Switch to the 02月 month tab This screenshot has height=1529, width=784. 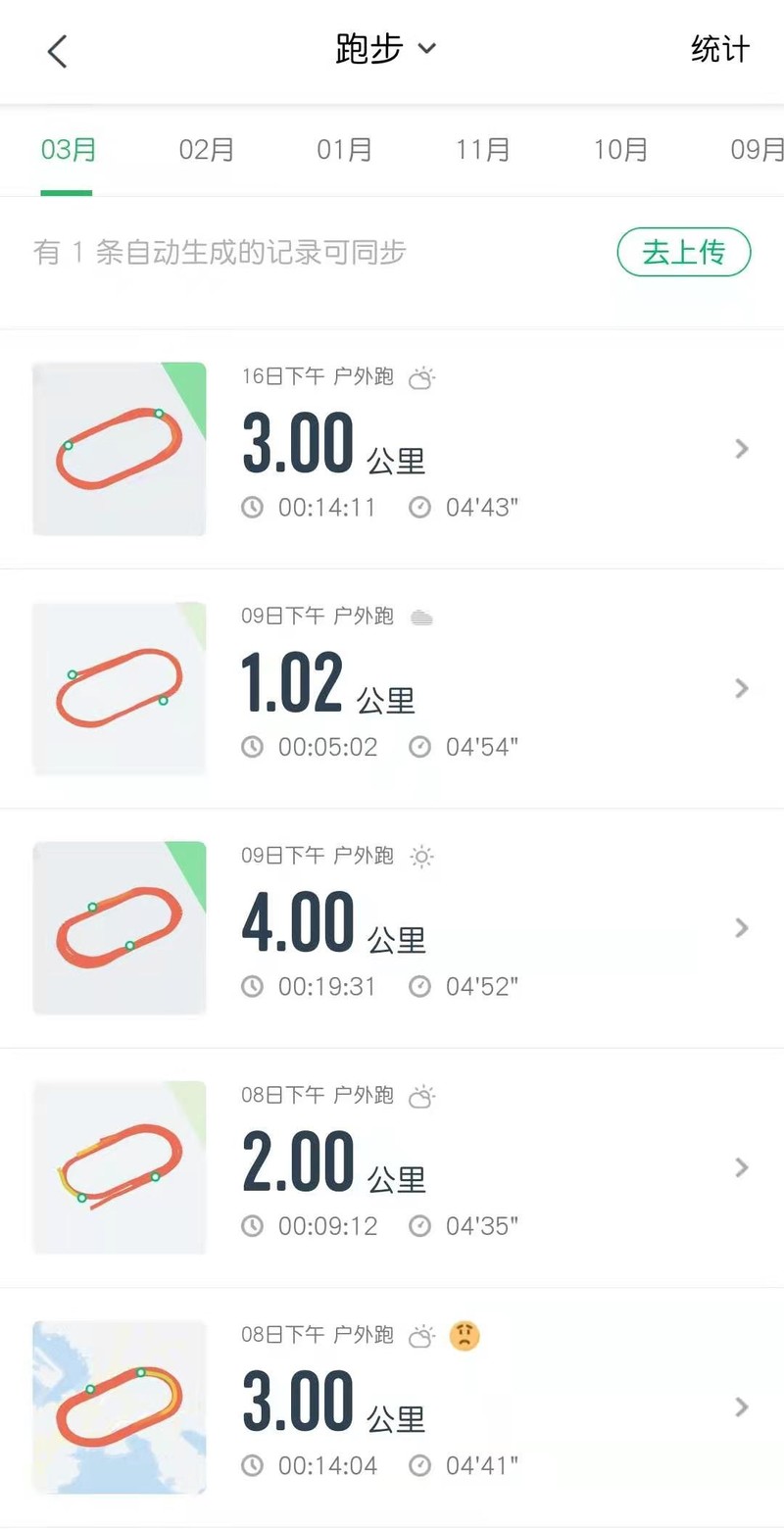(206, 150)
